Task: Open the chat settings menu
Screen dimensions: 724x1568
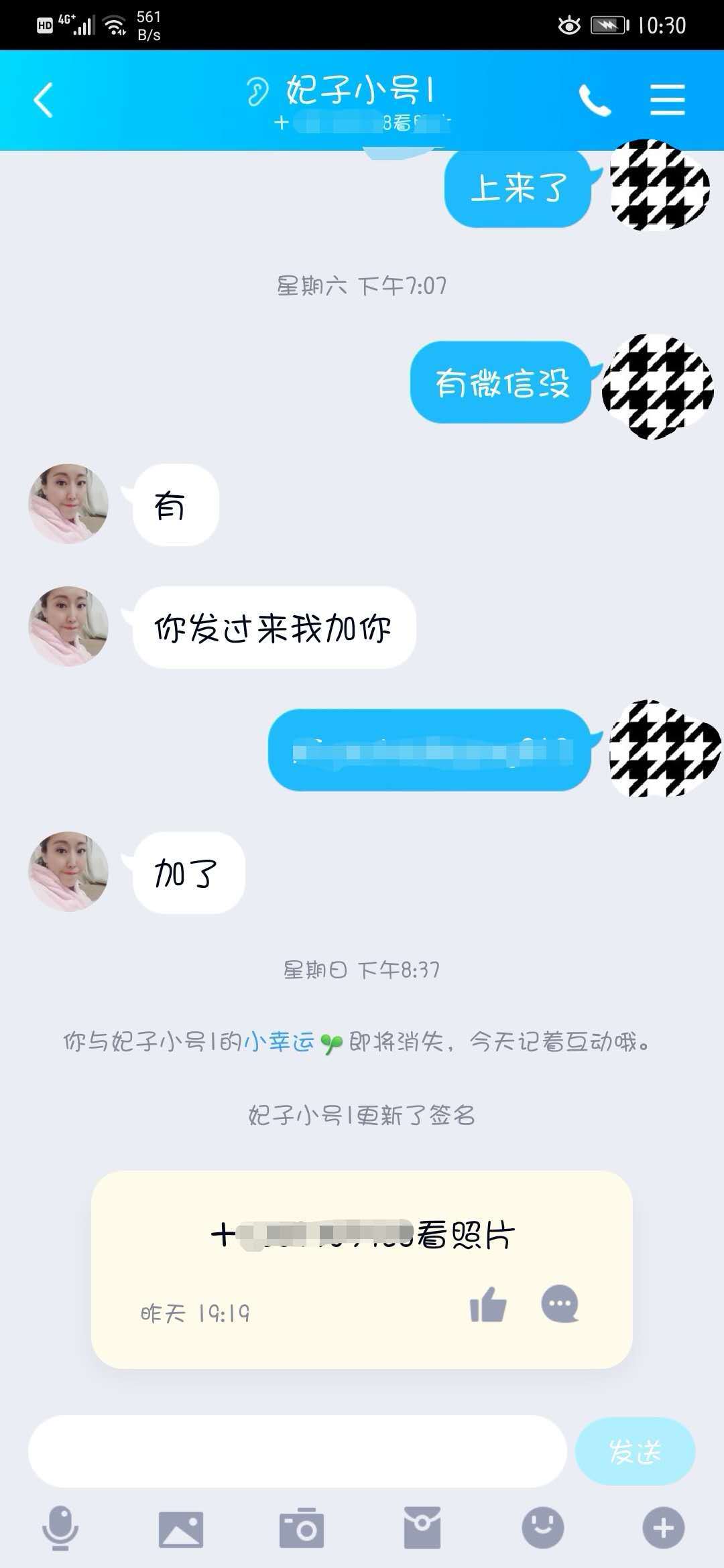Action: click(x=667, y=101)
